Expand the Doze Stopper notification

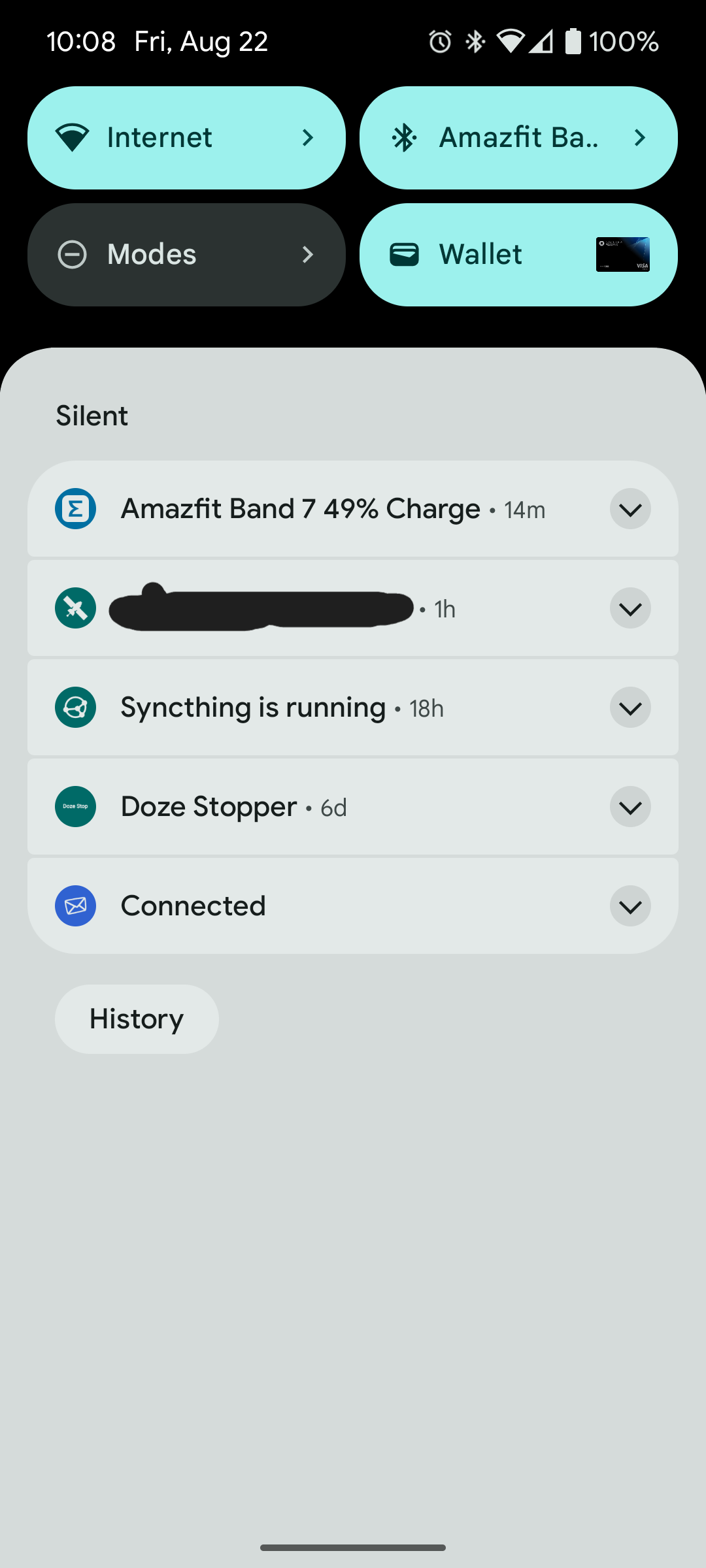pyautogui.click(x=630, y=807)
